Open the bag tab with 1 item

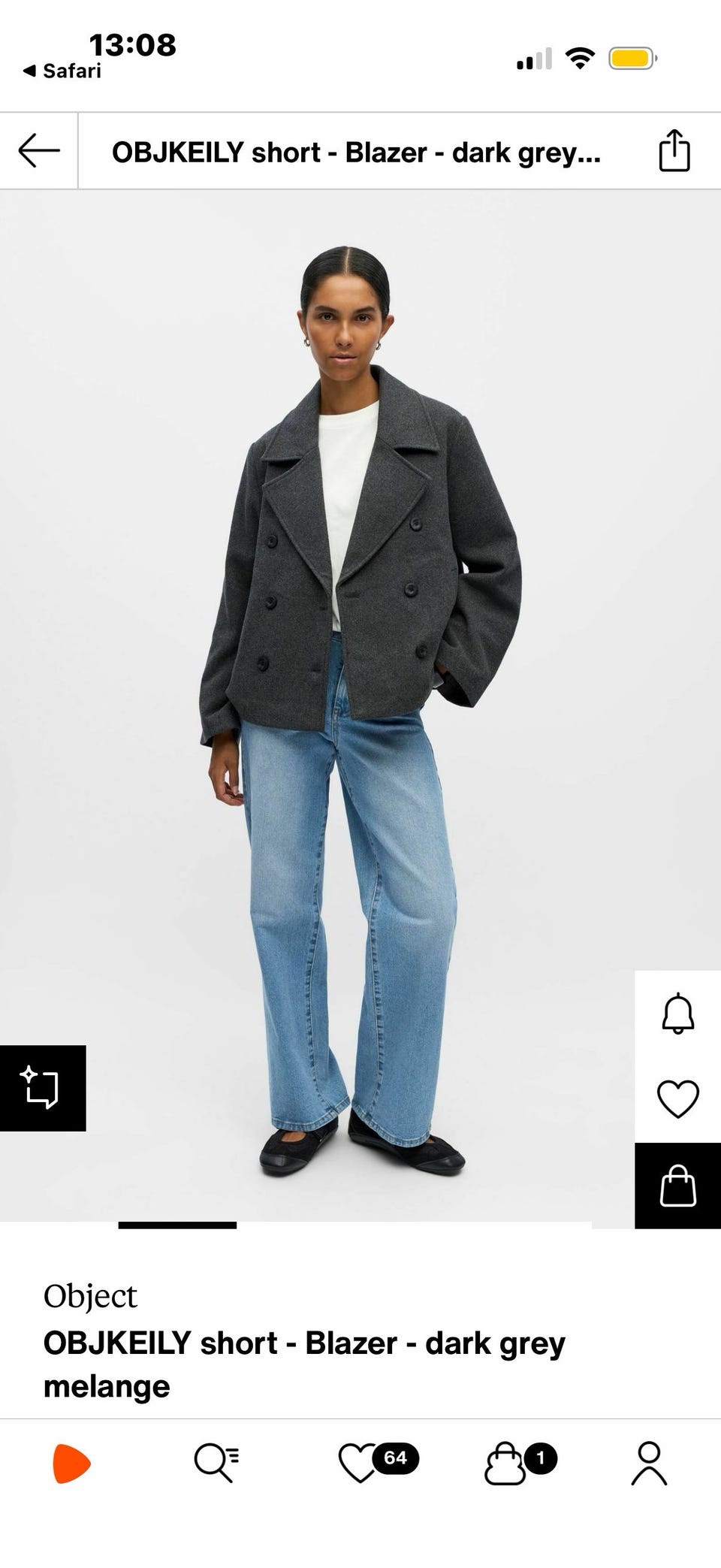click(520, 1462)
